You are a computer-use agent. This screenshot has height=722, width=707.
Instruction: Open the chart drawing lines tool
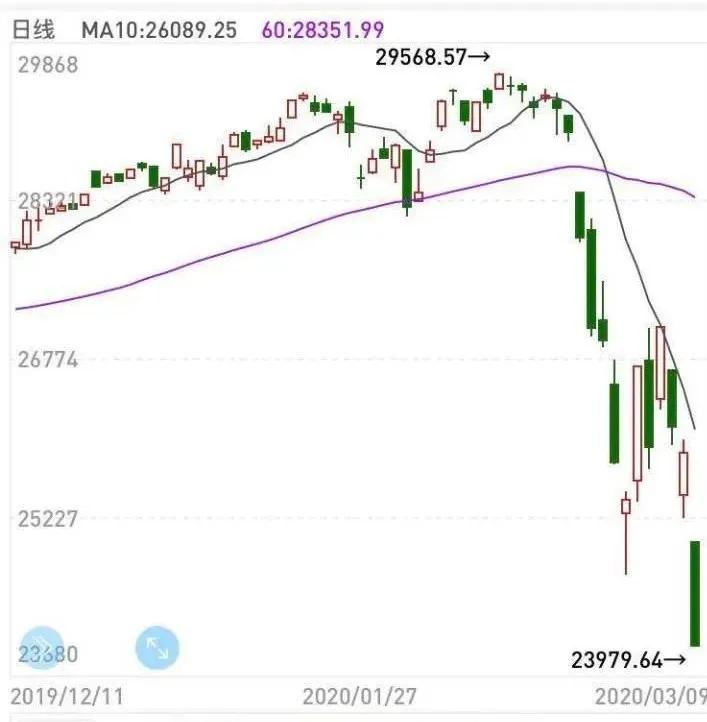[x=42, y=648]
